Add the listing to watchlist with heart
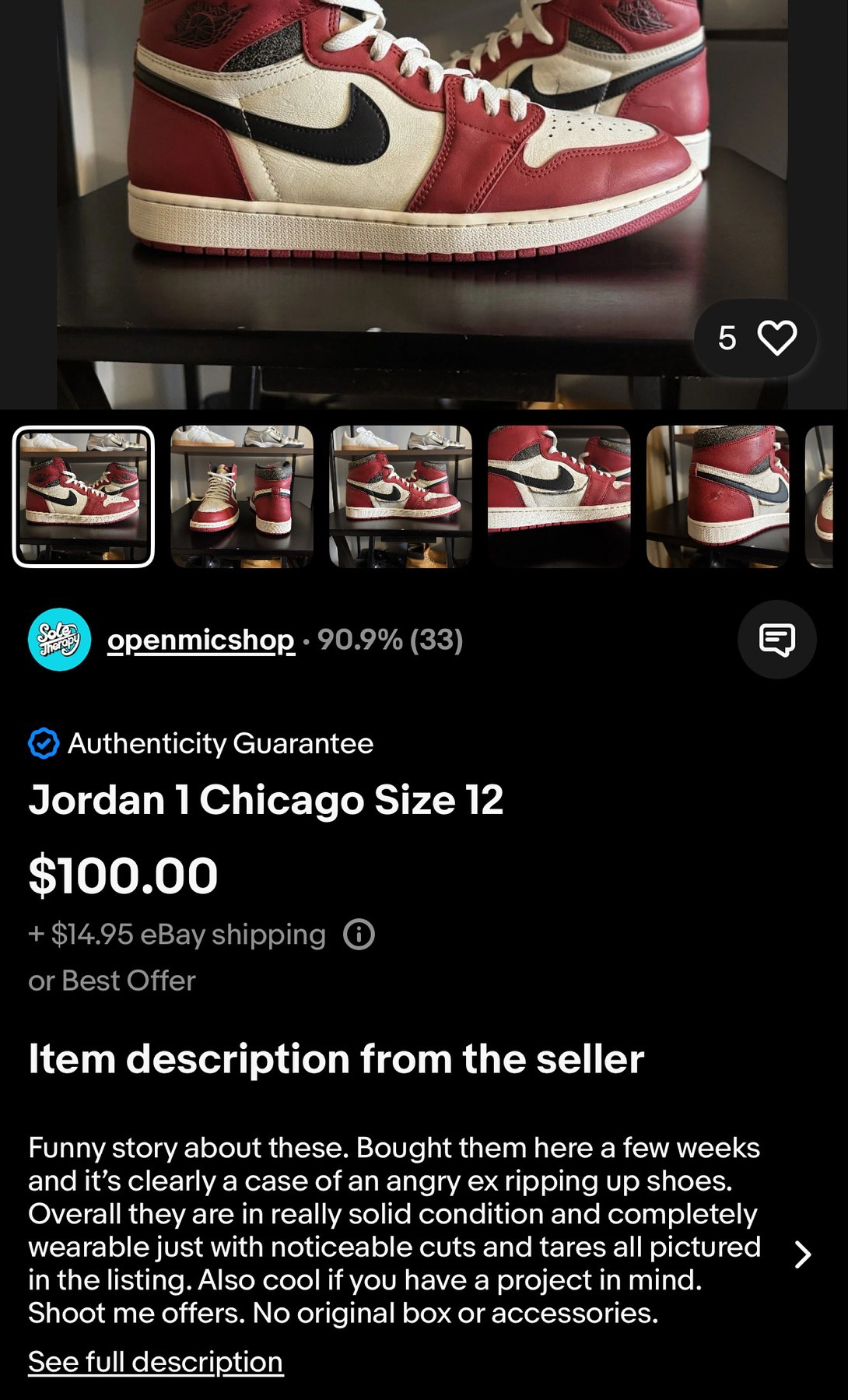The image size is (848, 1400). tap(776, 339)
